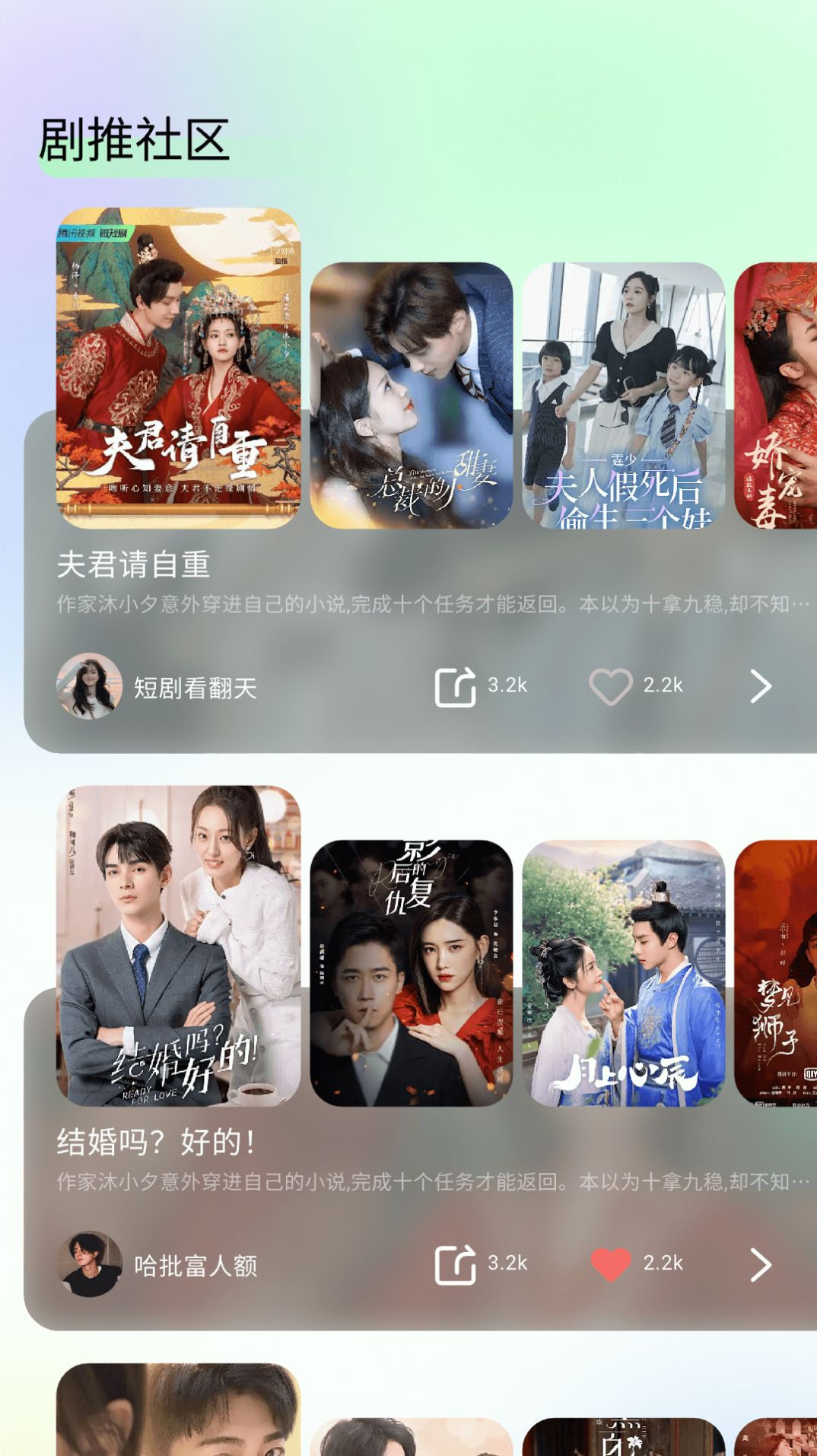Image resolution: width=817 pixels, height=1456 pixels.
Task: Open the 娇宠毒 poster in the first row
Action: coord(776,396)
